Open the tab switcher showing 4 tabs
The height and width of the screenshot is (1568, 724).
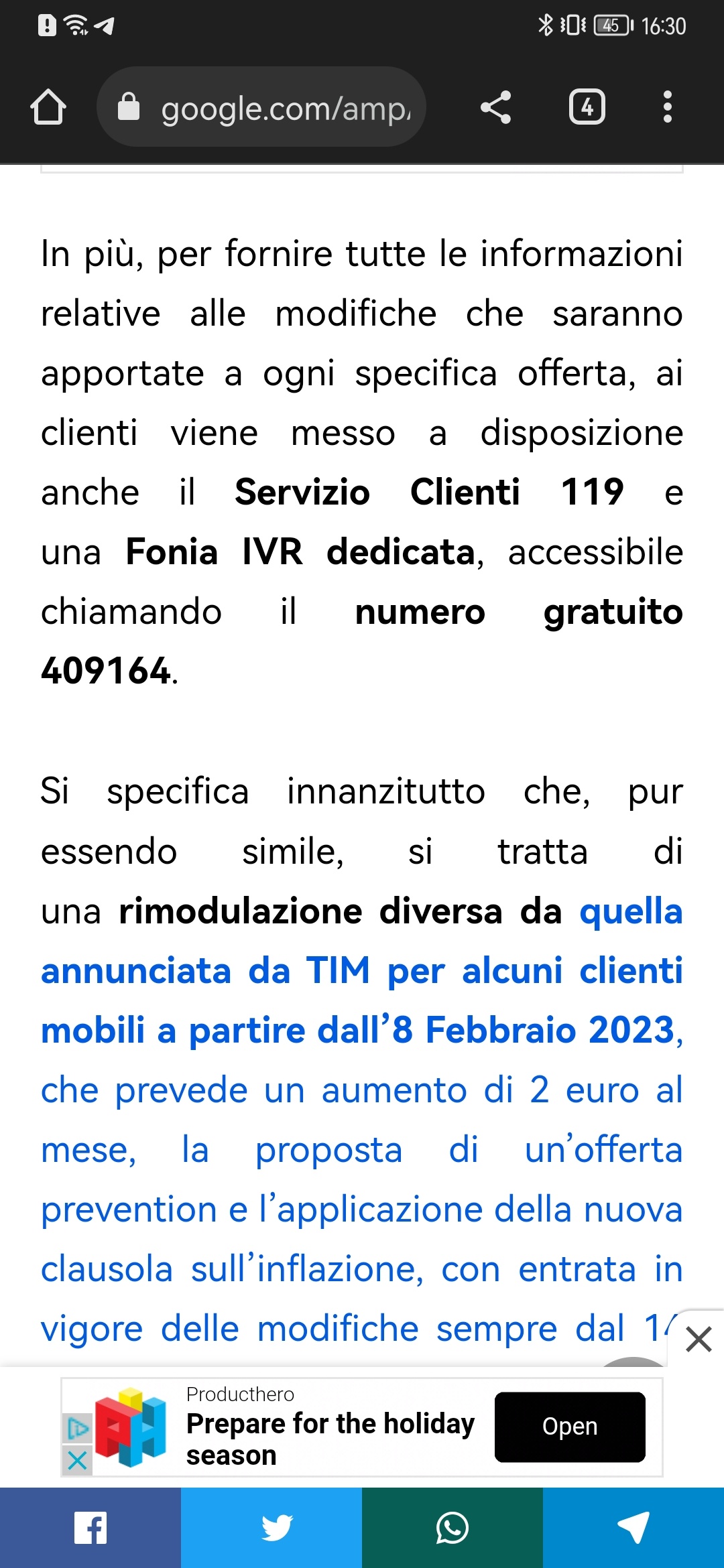(x=587, y=107)
